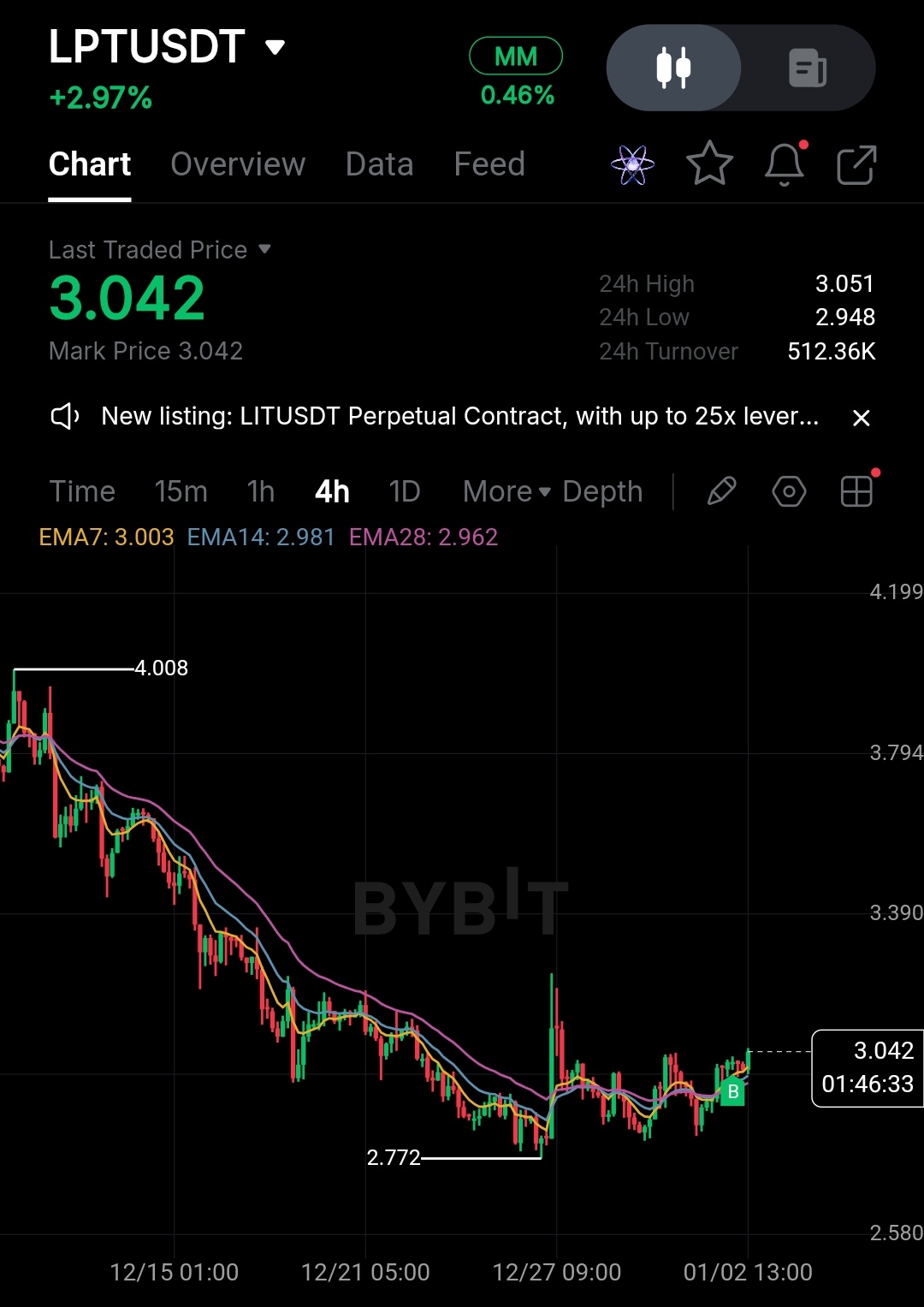Switch chart interval to 1D
924x1307 pixels.
[x=404, y=491]
